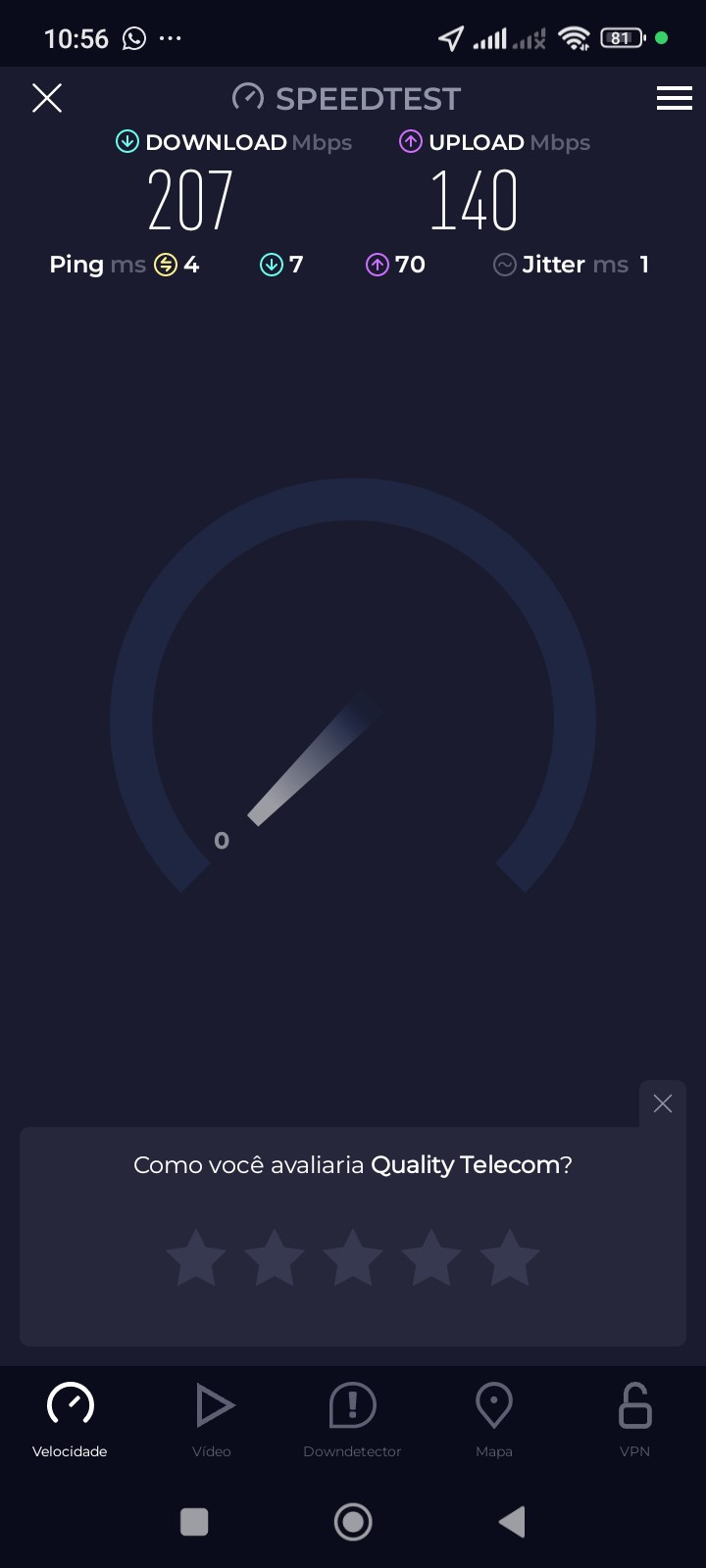Rate Quality Telecom one star
The width and height of the screenshot is (706, 1568).
[x=196, y=1258]
